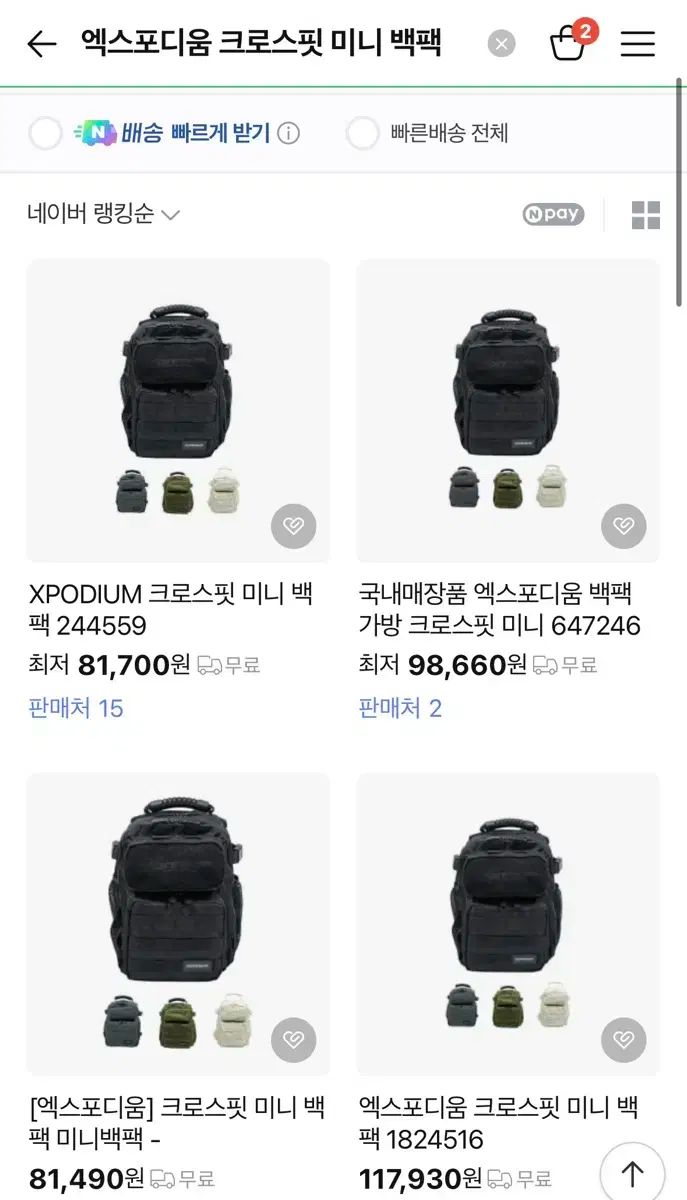Select the 빠른배송 전체 filter
The width and height of the screenshot is (687, 1200).
click(x=362, y=133)
